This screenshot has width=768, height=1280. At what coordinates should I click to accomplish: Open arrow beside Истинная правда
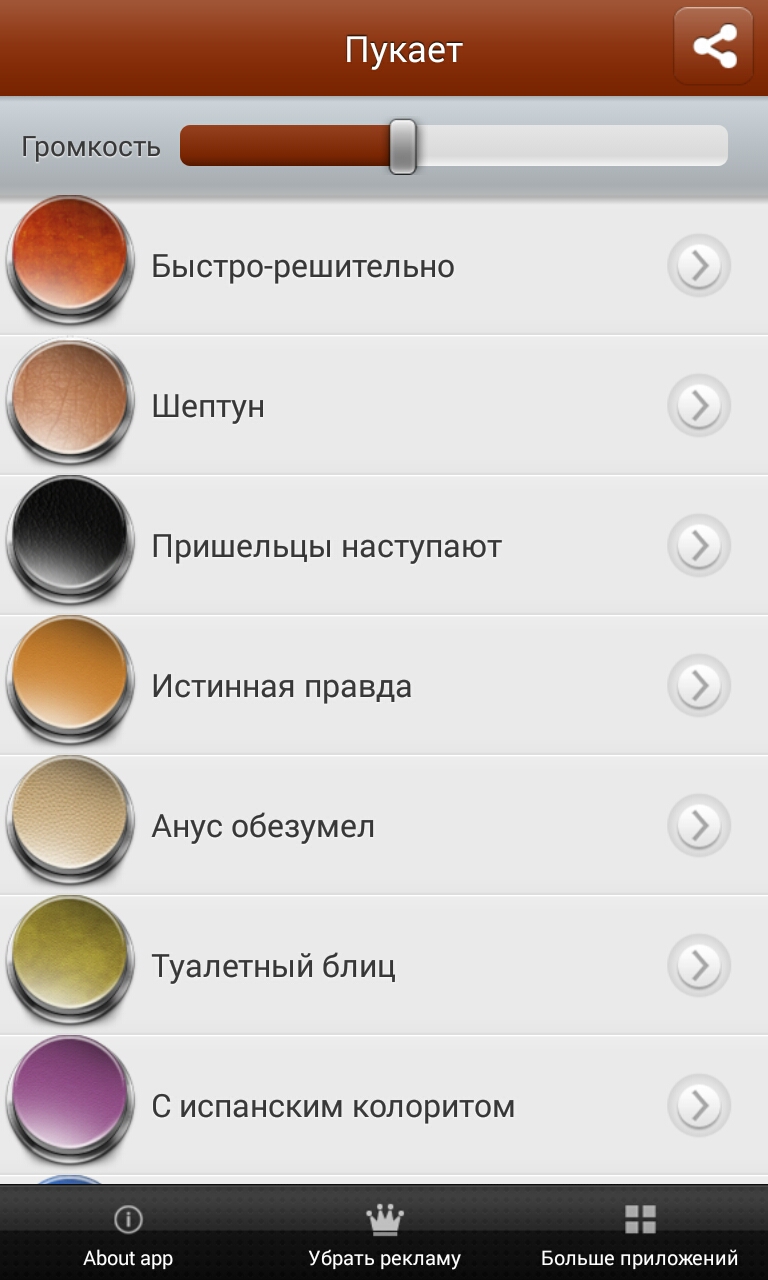coord(699,686)
